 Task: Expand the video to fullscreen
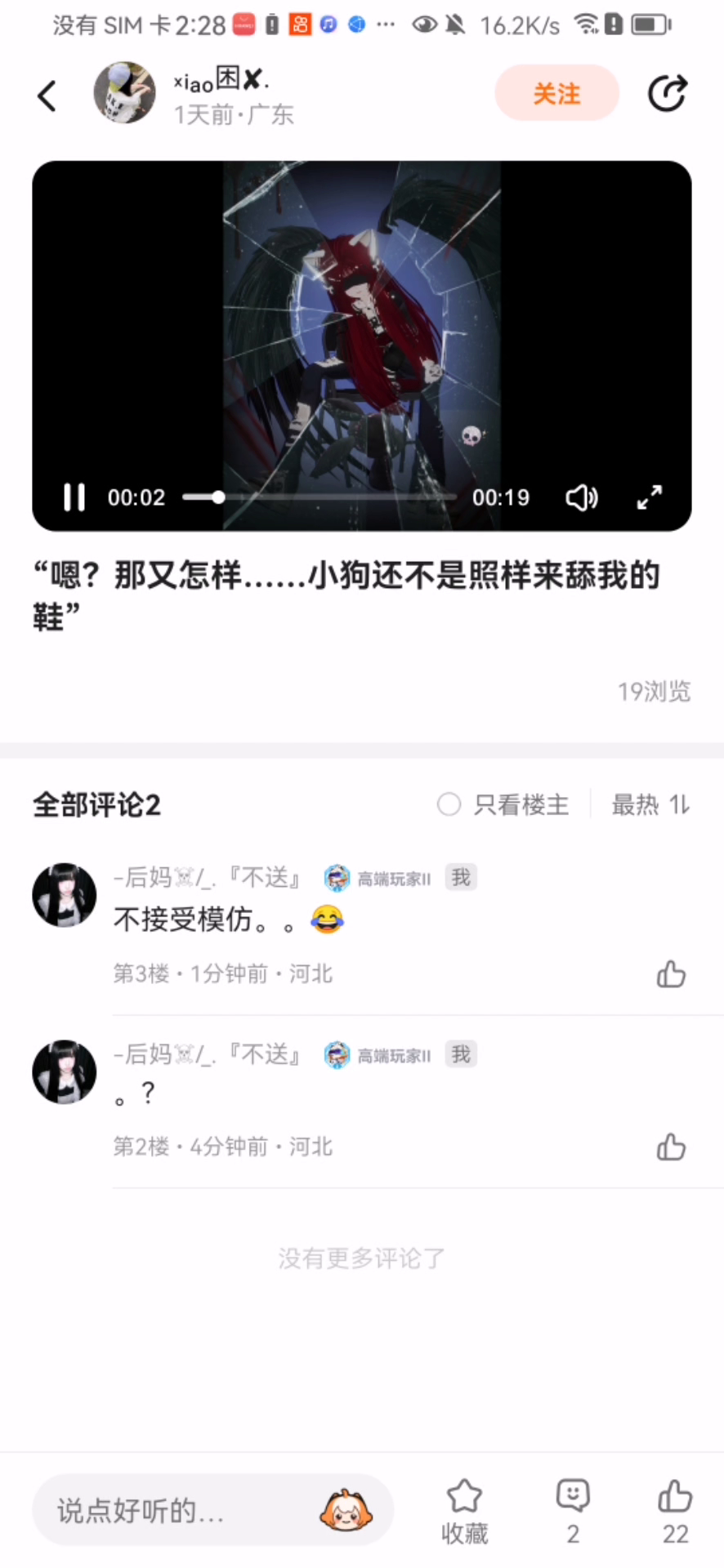(650, 497)
